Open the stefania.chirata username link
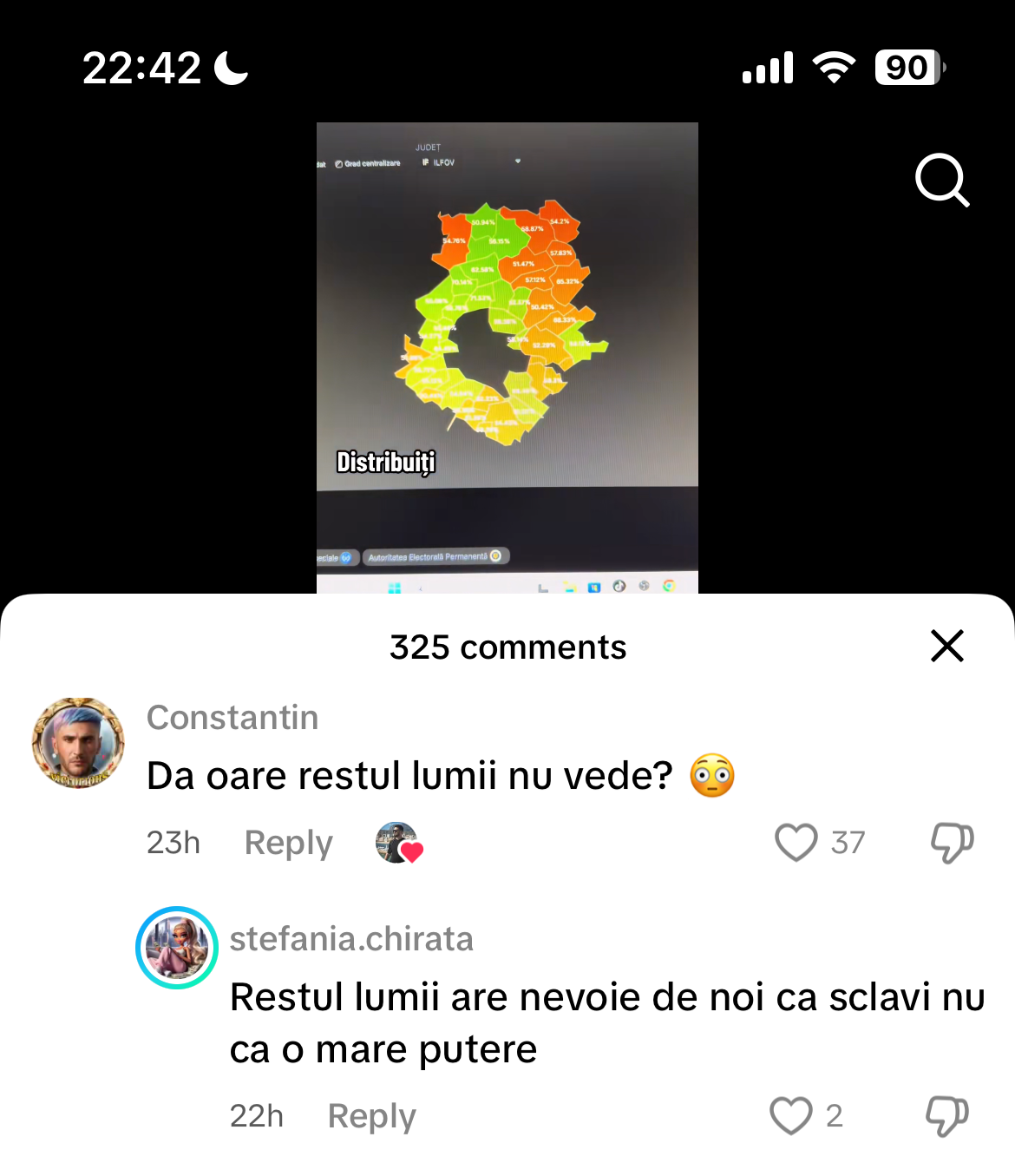1015x1176 pixels. pos(351,939)
